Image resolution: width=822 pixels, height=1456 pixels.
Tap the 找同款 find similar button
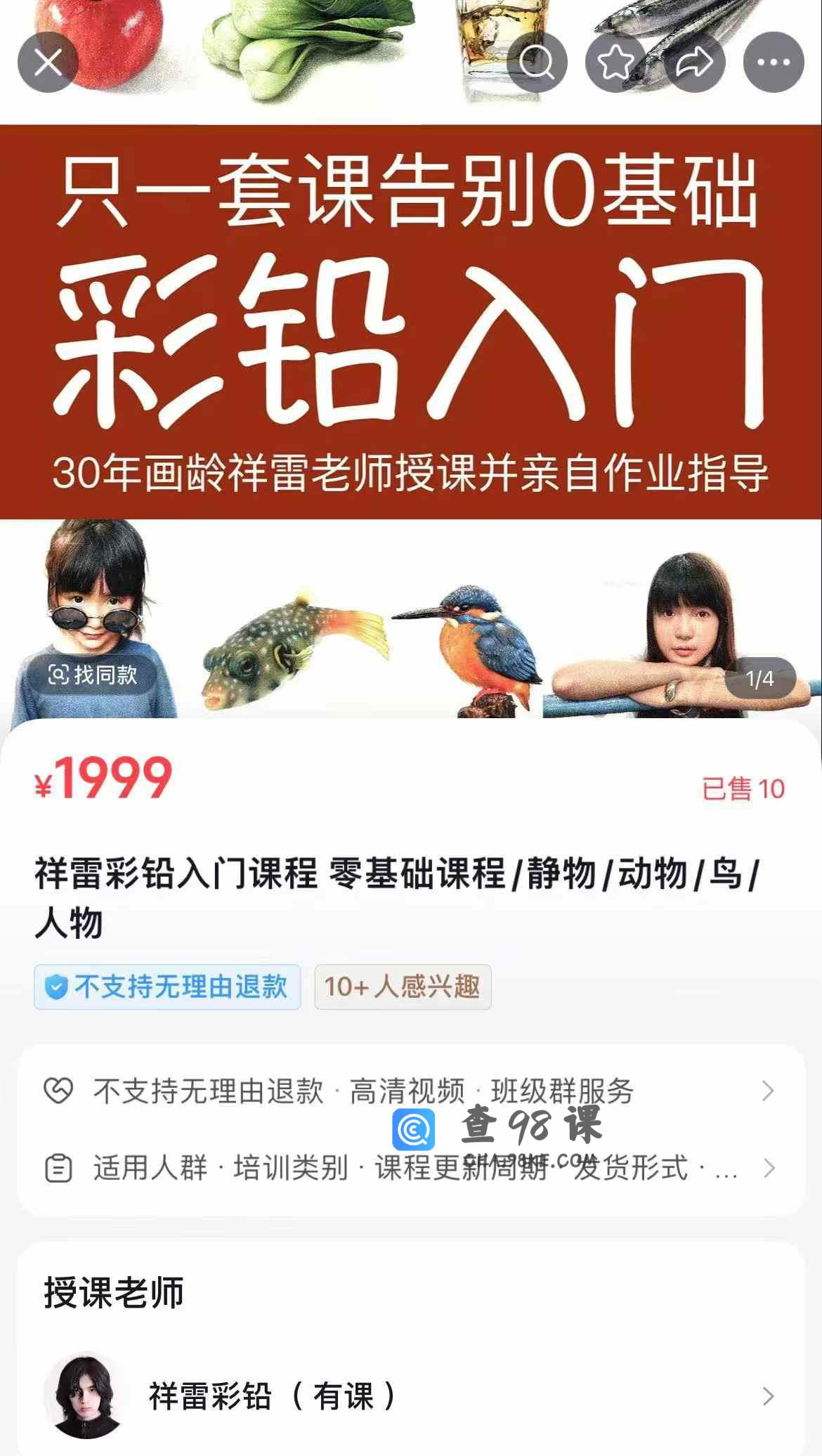[x=93, y=675]
